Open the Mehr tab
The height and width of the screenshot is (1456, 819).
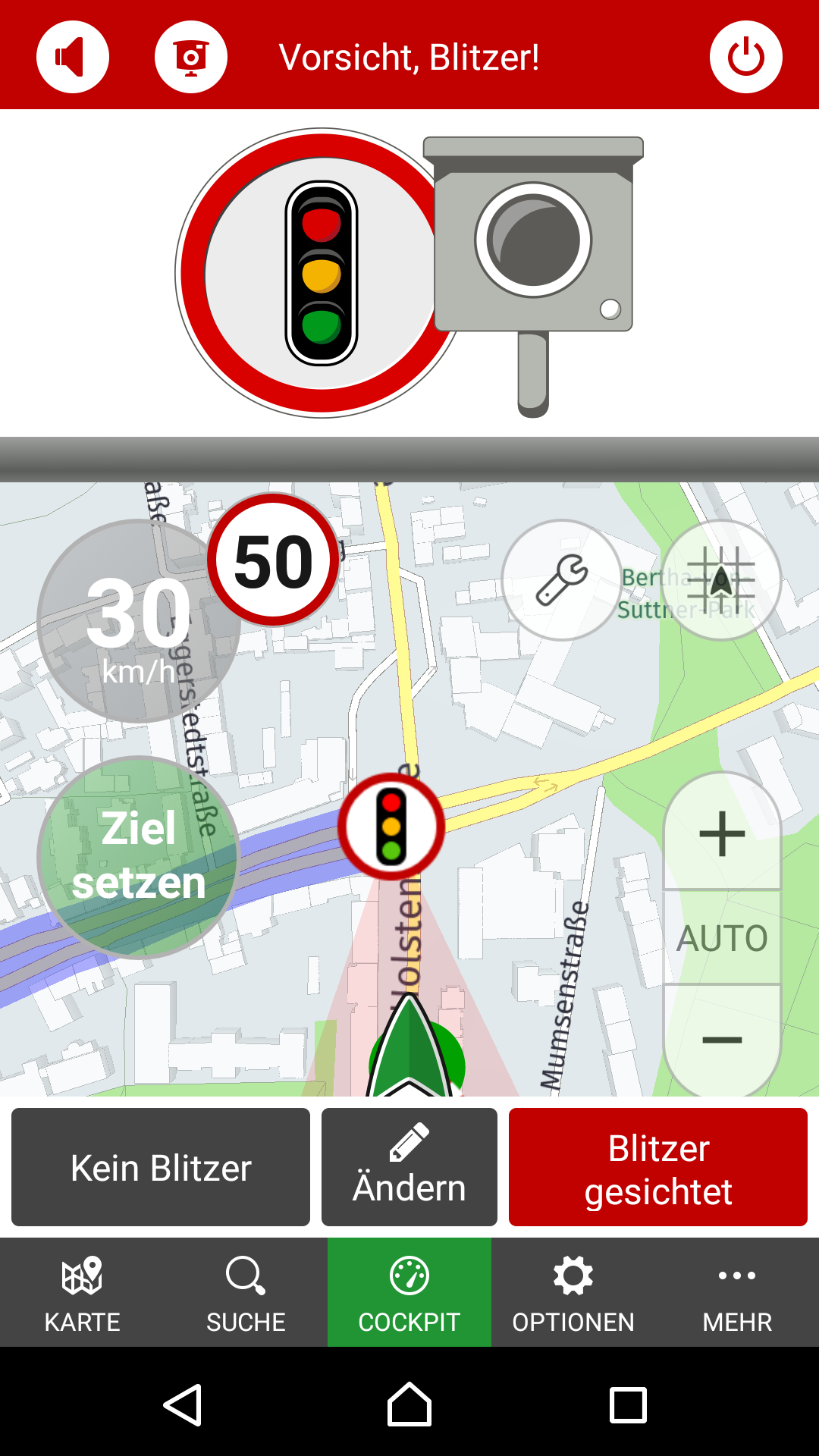[x=737, y=1293]
